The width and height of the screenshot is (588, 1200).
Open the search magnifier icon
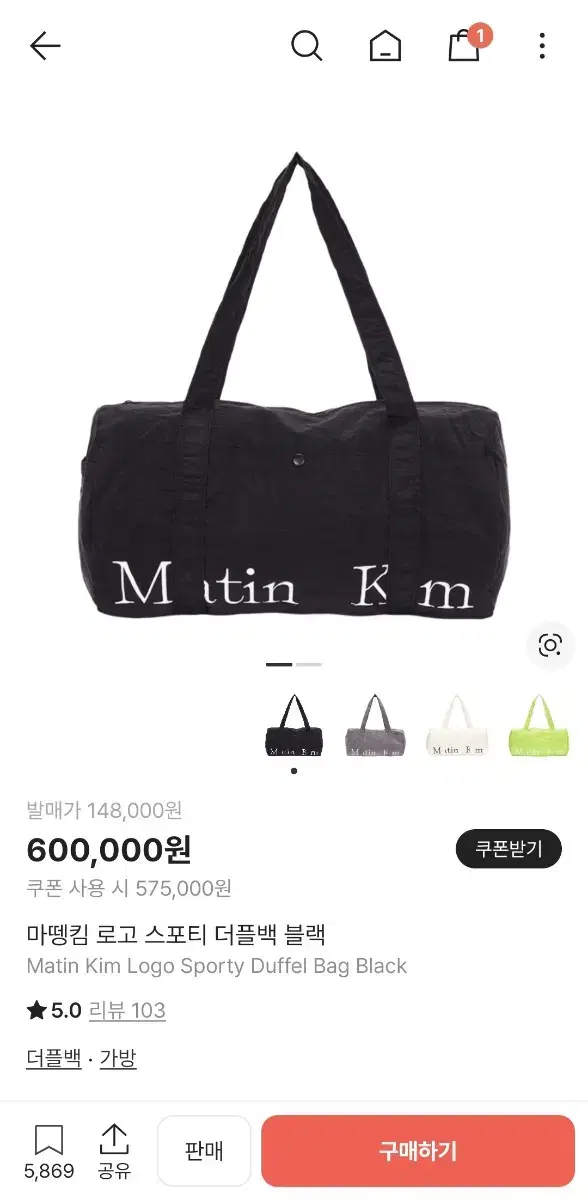coord(306,46)
